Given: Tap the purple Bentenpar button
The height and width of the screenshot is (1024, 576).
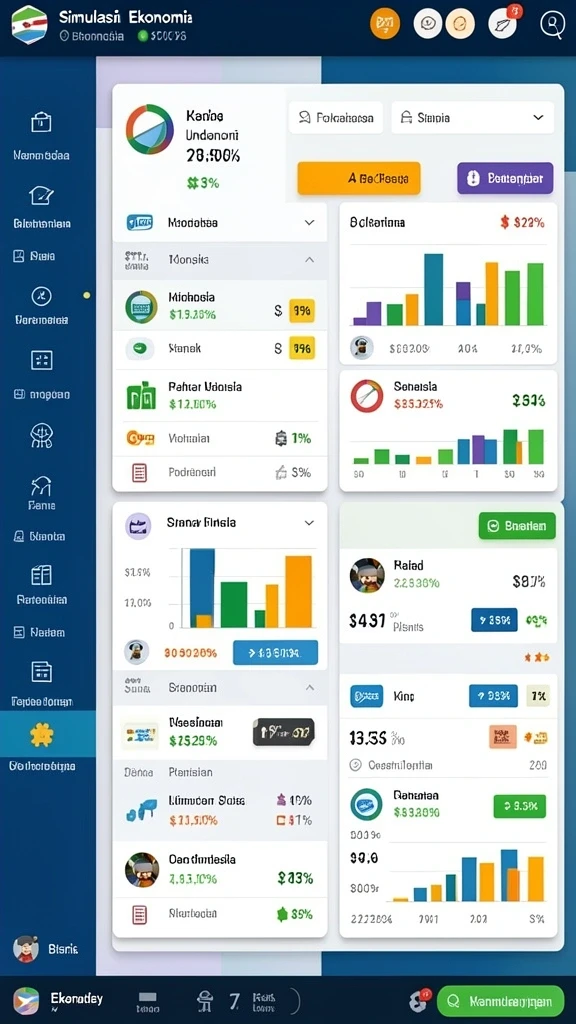Looking at the screenshot, I should click(505, 178).
